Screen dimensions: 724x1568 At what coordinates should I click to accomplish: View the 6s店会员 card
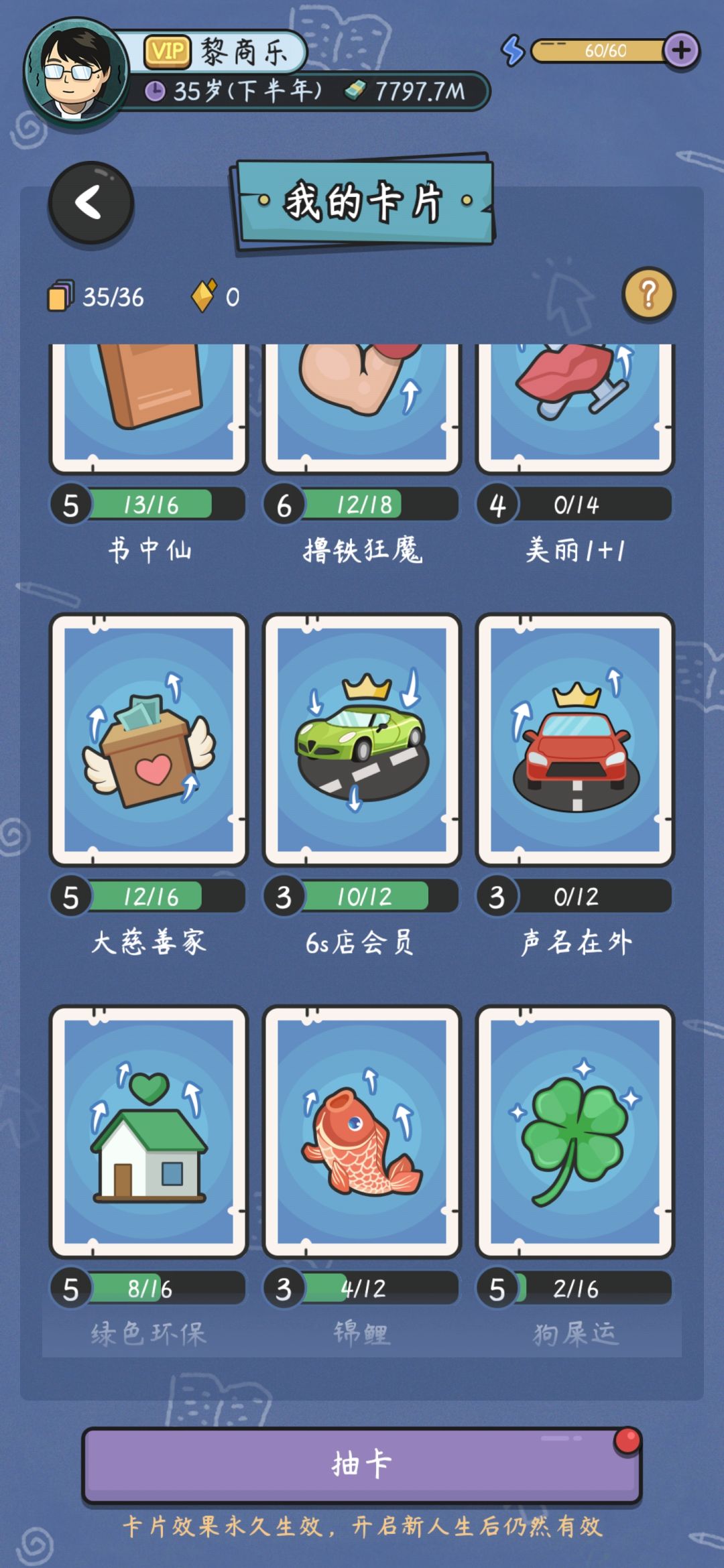pos(362,739)
